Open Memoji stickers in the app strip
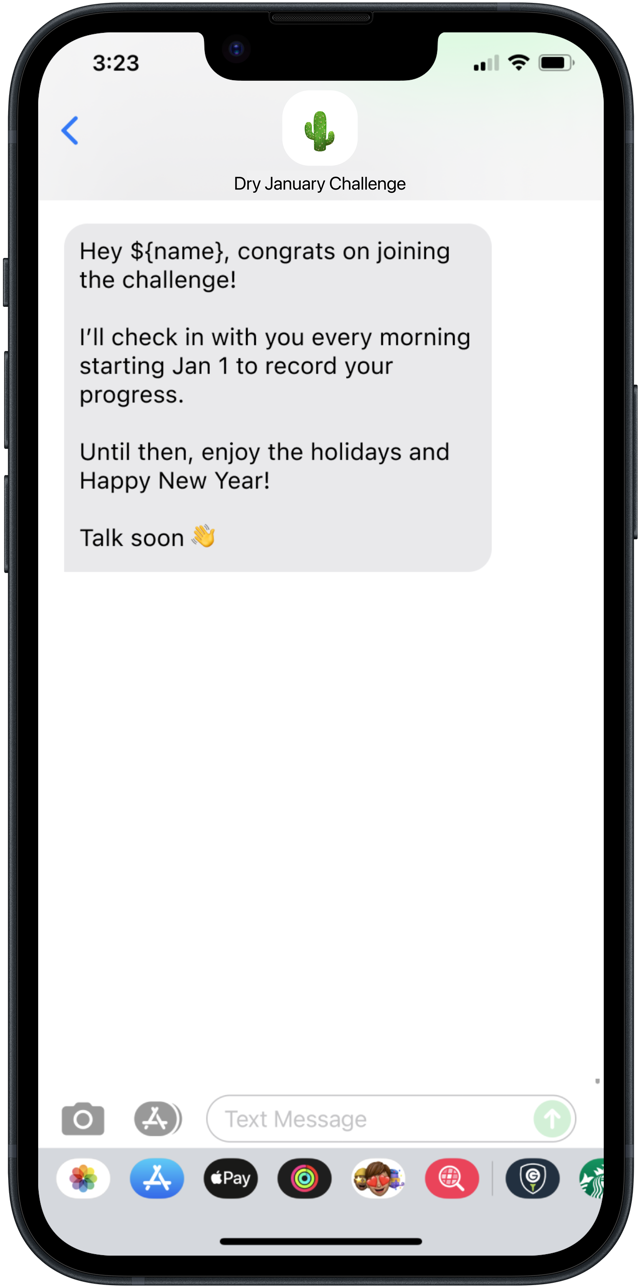The image size is (640, 1288). [x=378, y=1179]
